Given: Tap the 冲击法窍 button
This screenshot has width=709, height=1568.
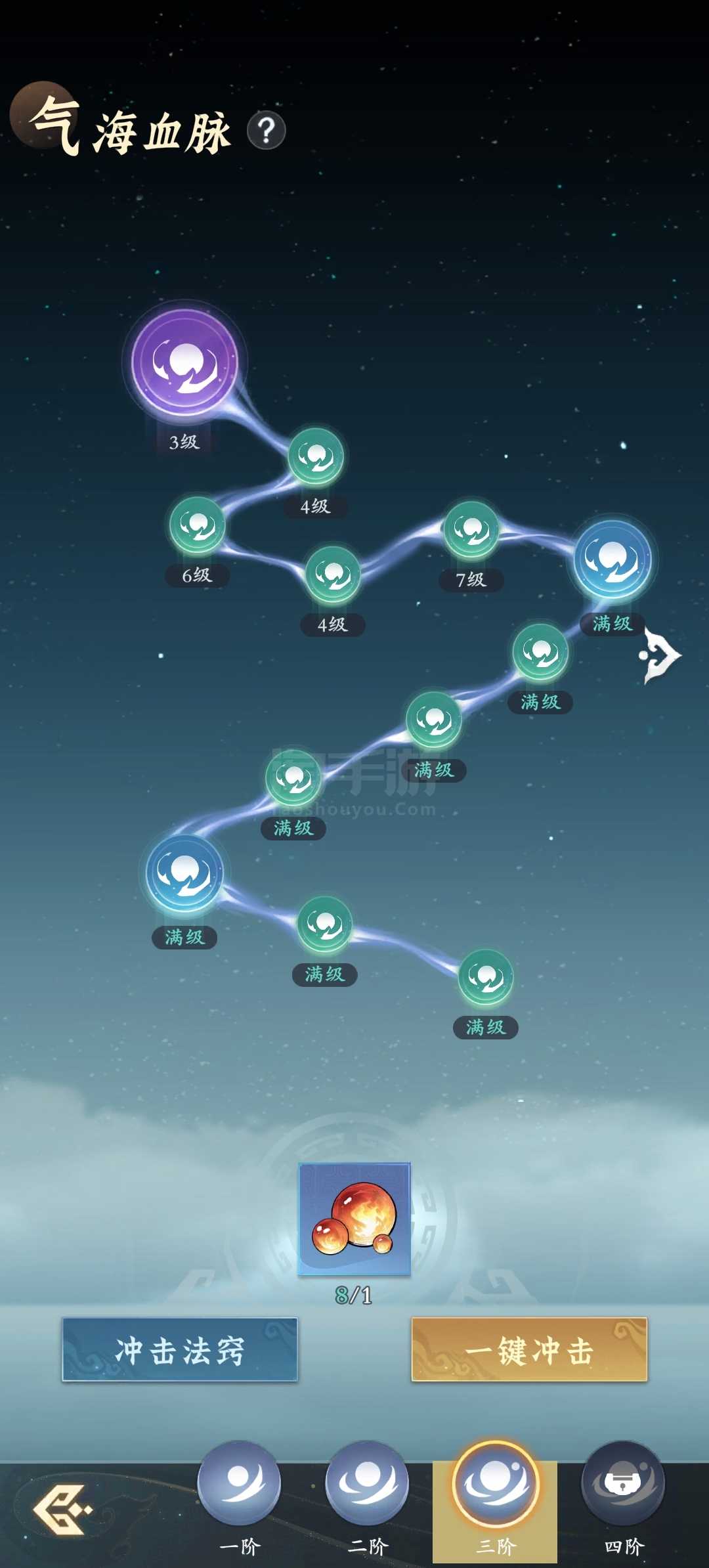Looking at the screenshot, I should pyautogui.click(x=180, y=1349).
